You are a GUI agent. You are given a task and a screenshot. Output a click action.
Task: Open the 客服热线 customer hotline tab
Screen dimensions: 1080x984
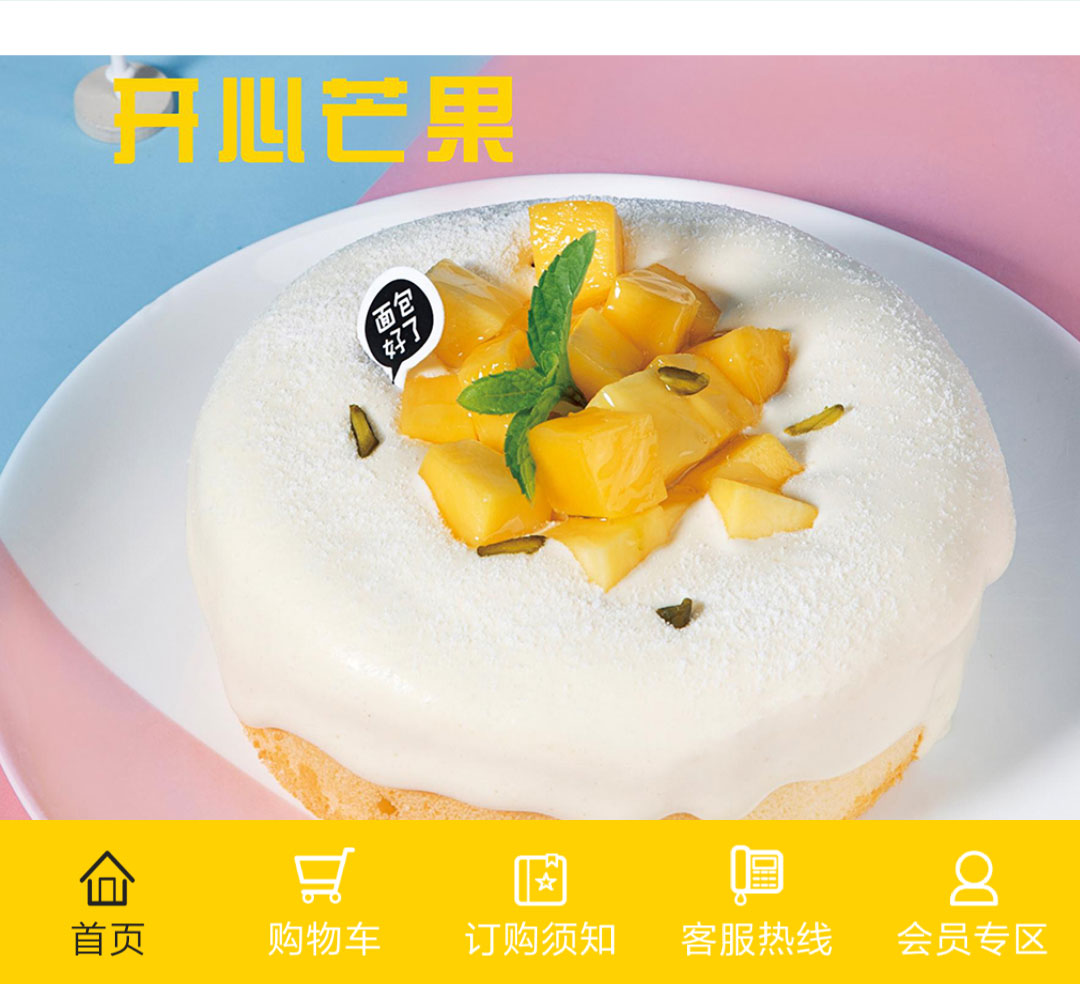(756, 901)
